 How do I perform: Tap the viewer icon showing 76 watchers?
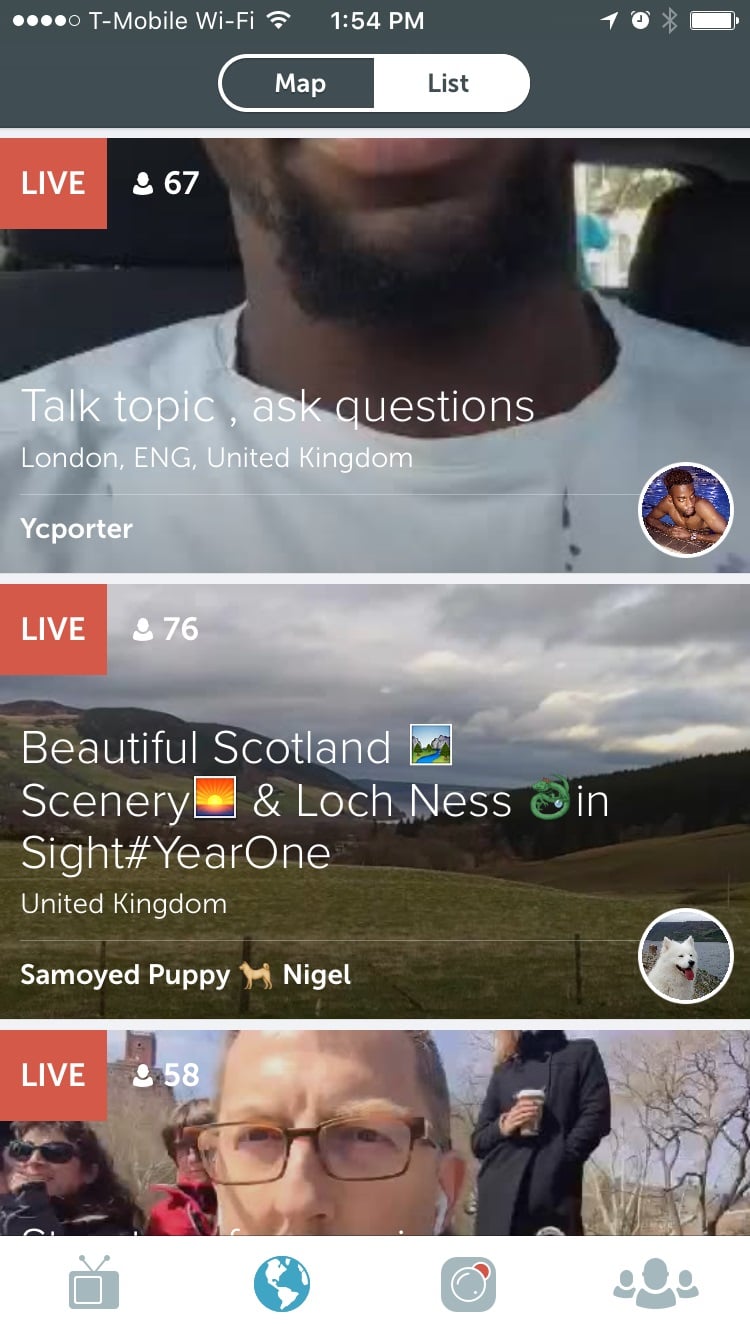(145, 629)
